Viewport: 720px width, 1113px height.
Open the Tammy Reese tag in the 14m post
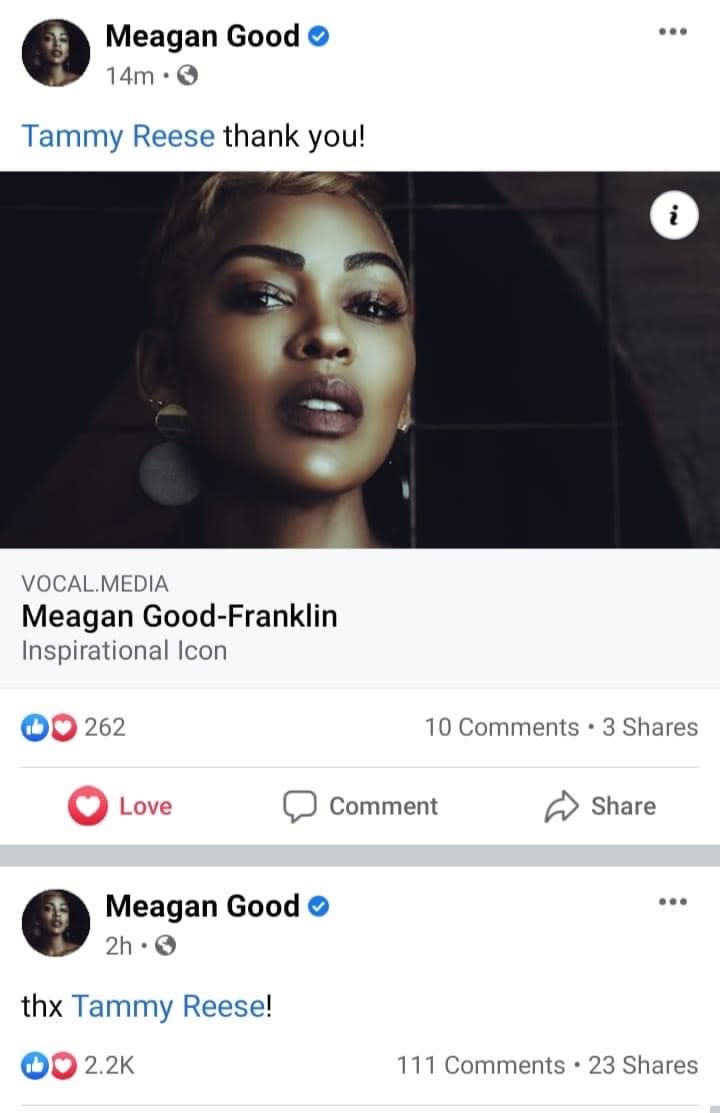(118, 135)
